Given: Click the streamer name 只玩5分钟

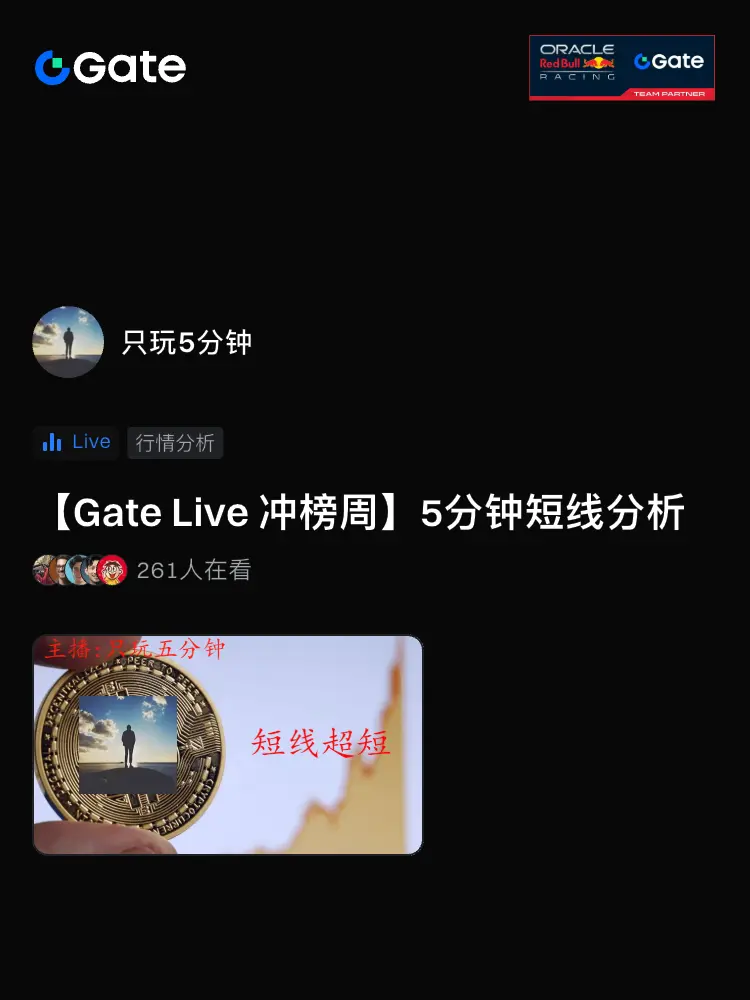Looking at the screenshot, I should click(x=185, y=342).
